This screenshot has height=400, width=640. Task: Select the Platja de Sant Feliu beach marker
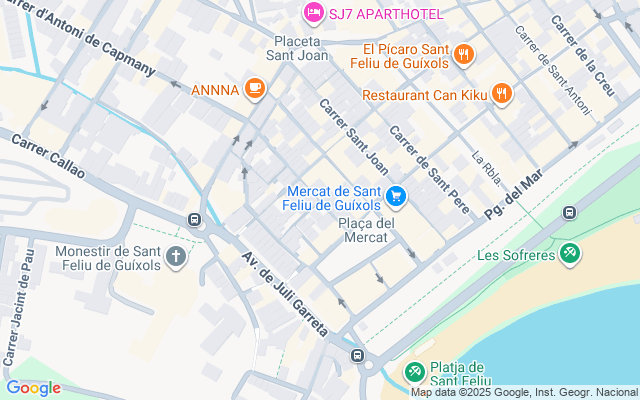click(414, 372)
